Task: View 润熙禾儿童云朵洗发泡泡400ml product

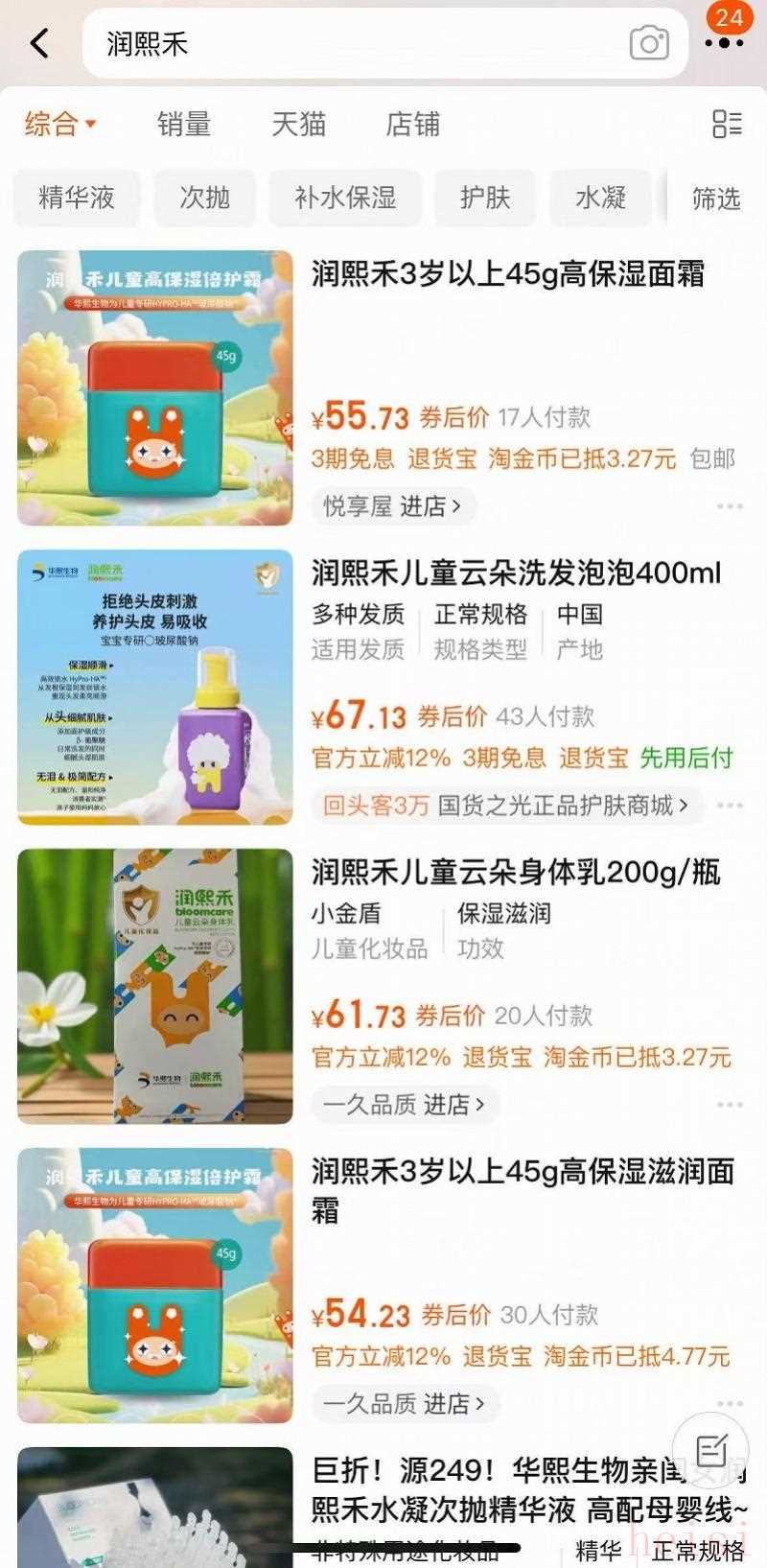Action: (516, 573)
